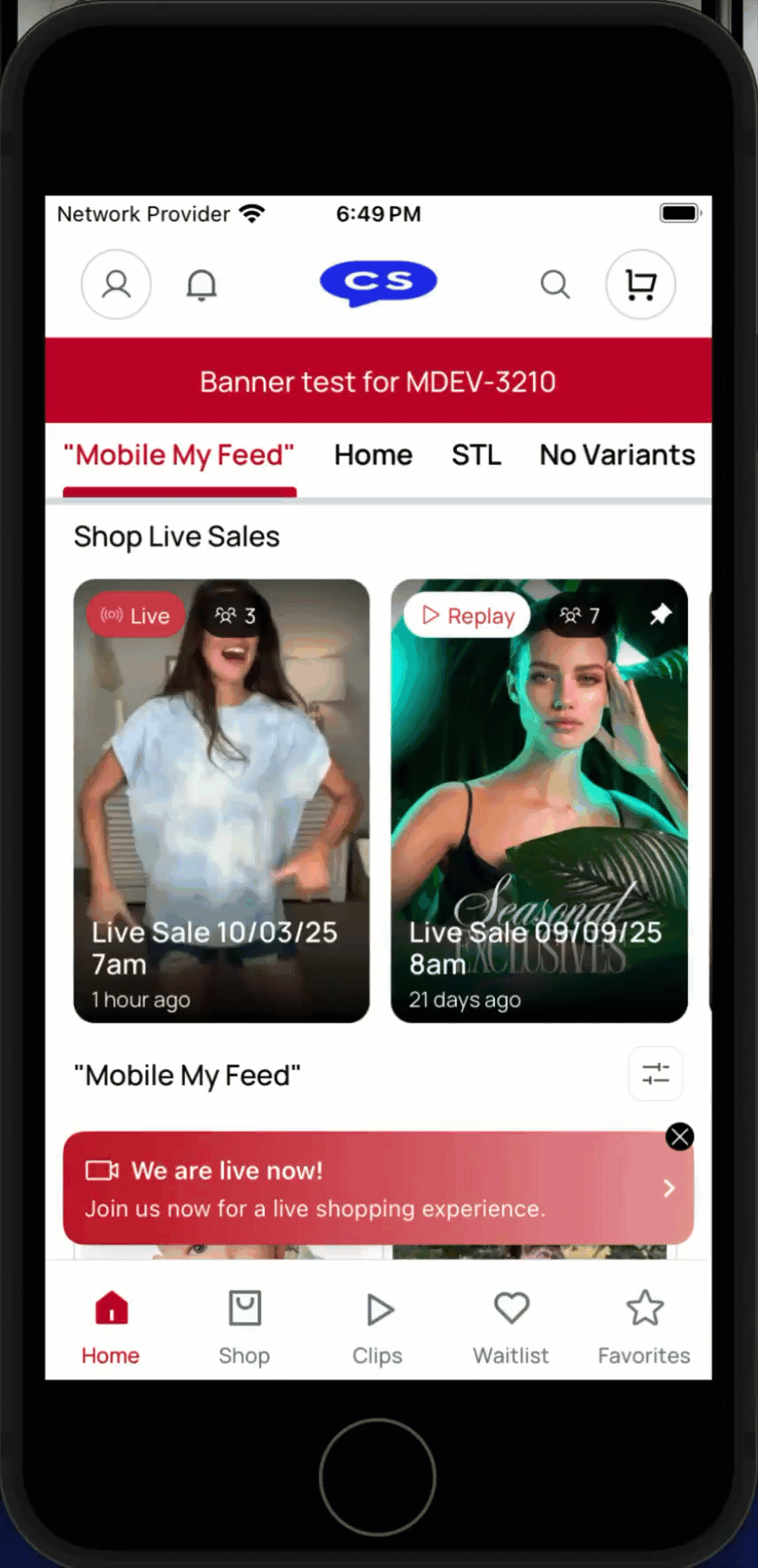This screenshot has width=758, height=1568.
Task: Open the notifications bell
Action: tap(201, 284)
